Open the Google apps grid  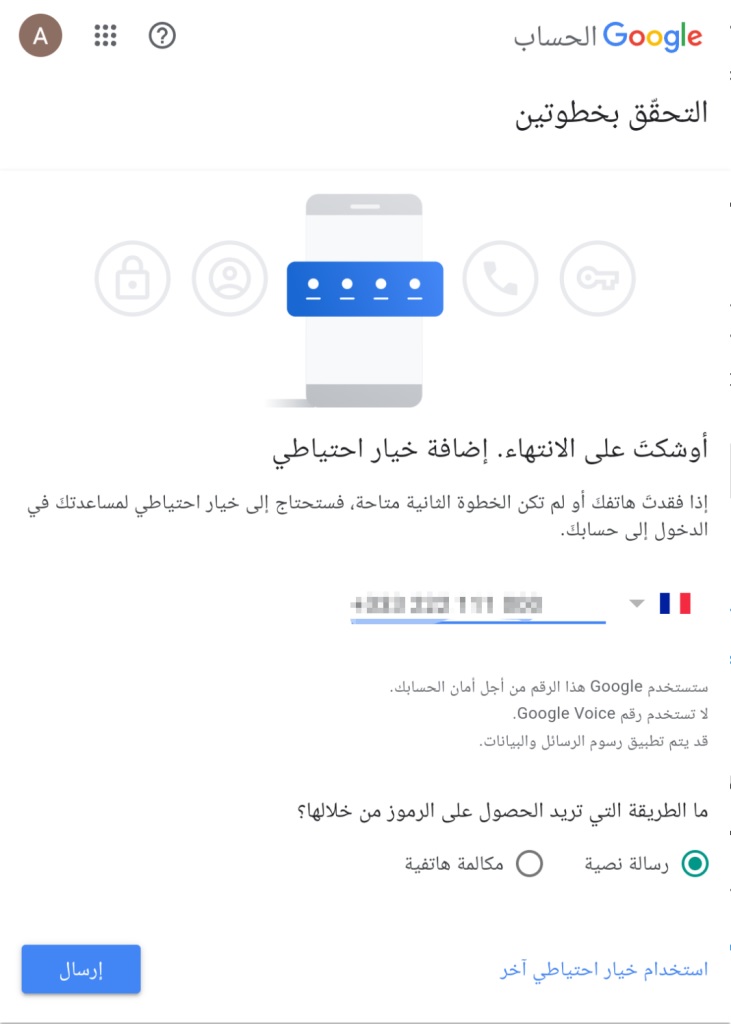pyautogui.click(x=105, y=36)
